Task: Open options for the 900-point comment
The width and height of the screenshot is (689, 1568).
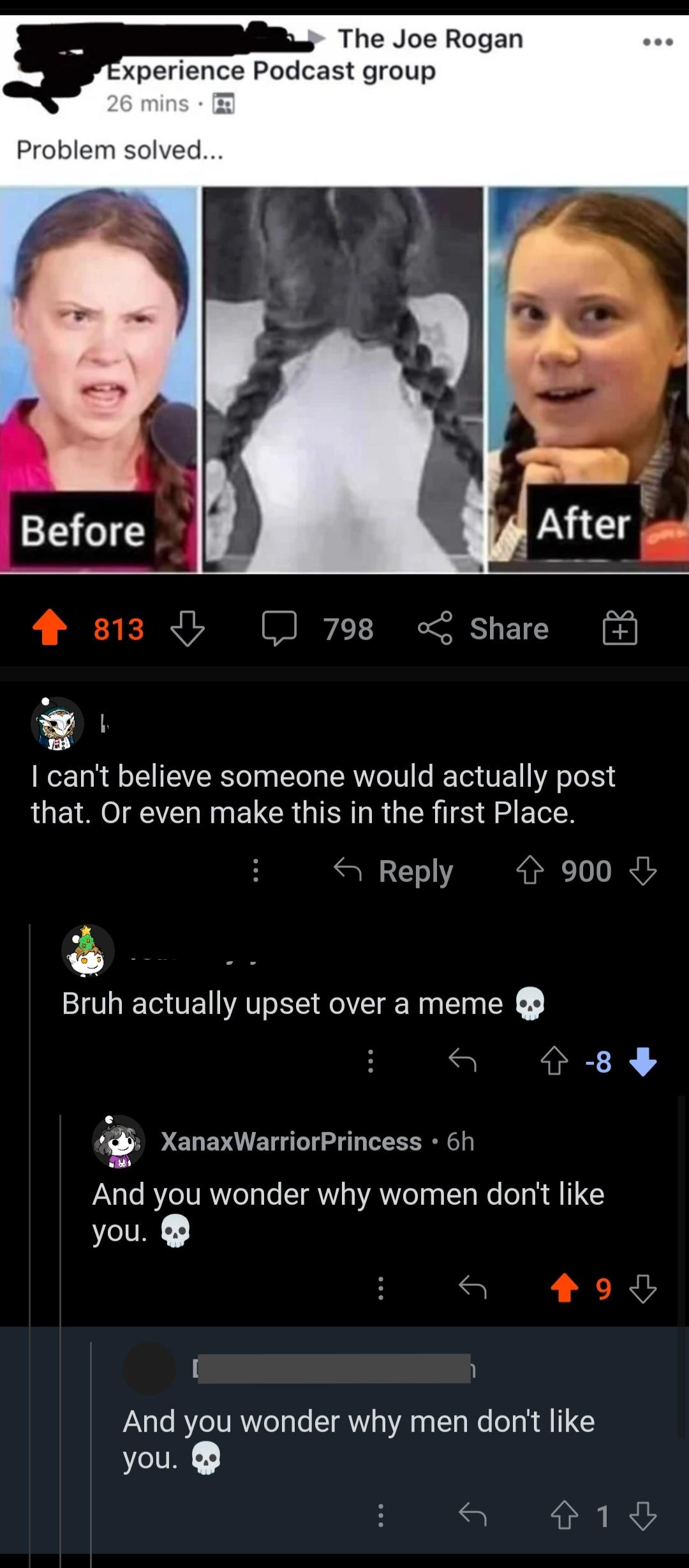Action: tap(255, 871)
